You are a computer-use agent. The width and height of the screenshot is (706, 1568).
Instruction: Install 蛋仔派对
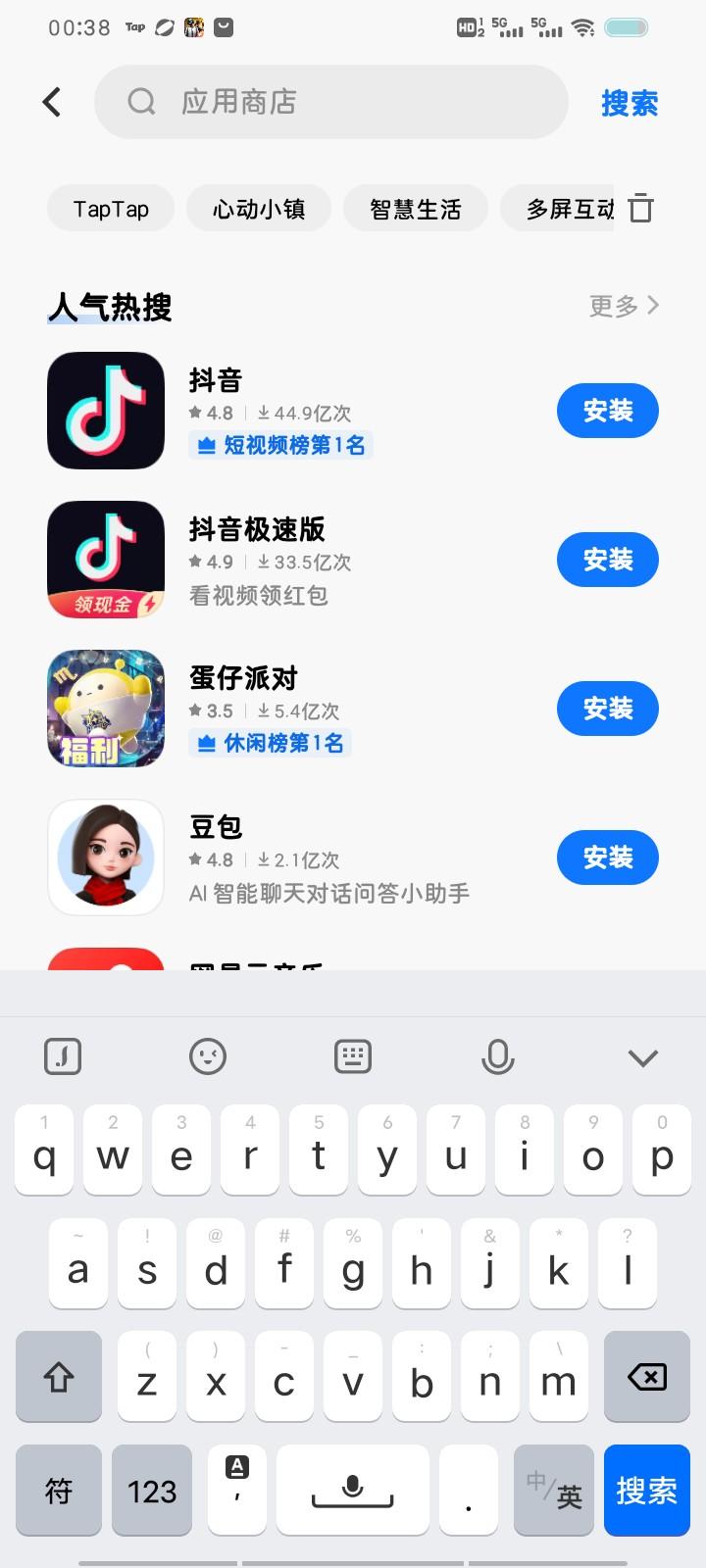coord(607,709)
